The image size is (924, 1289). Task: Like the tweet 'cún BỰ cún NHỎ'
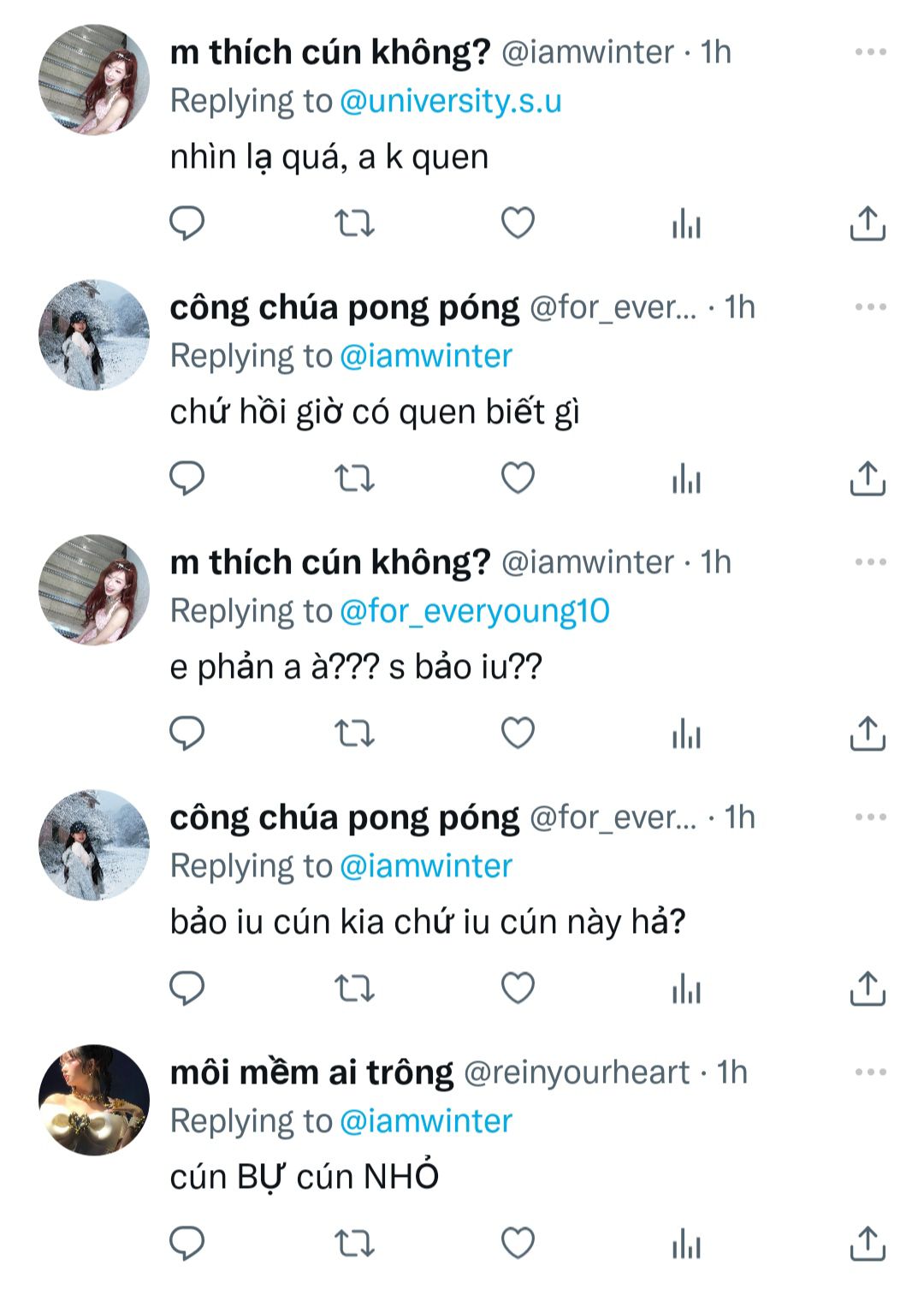(x=518, y=1243)
